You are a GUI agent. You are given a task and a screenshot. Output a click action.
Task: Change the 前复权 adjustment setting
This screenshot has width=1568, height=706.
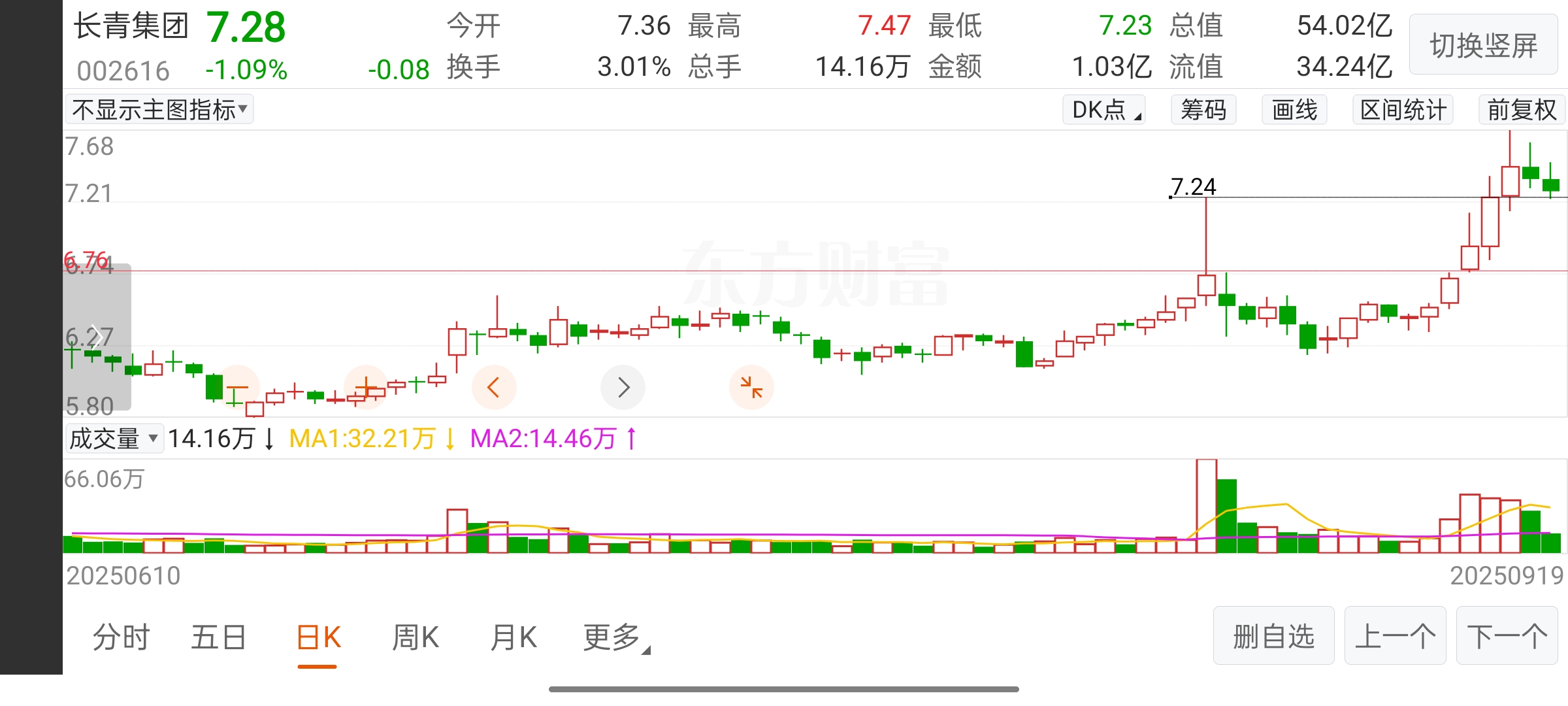[1522, 110]
